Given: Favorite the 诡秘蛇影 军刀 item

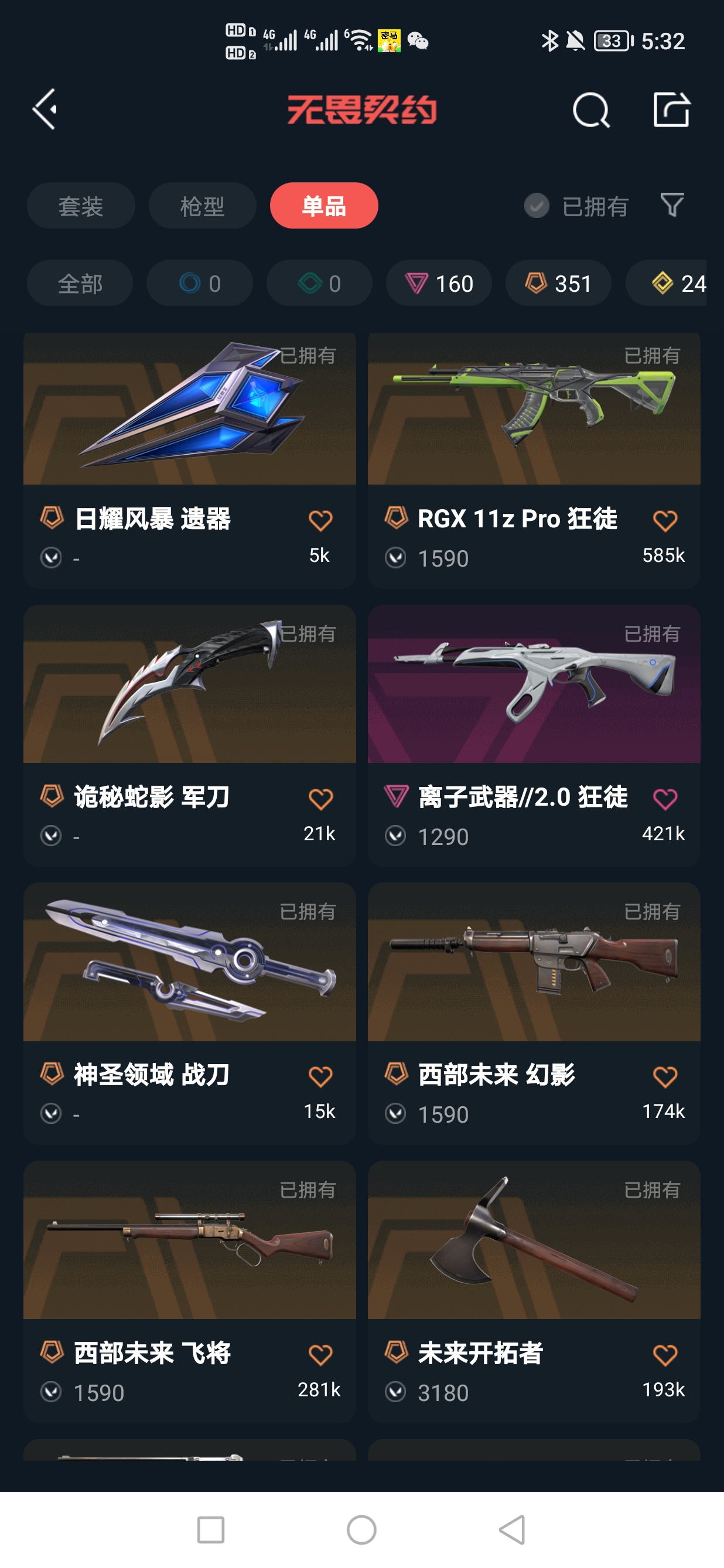Looking at the screenshot, I should tap(320, 799).
